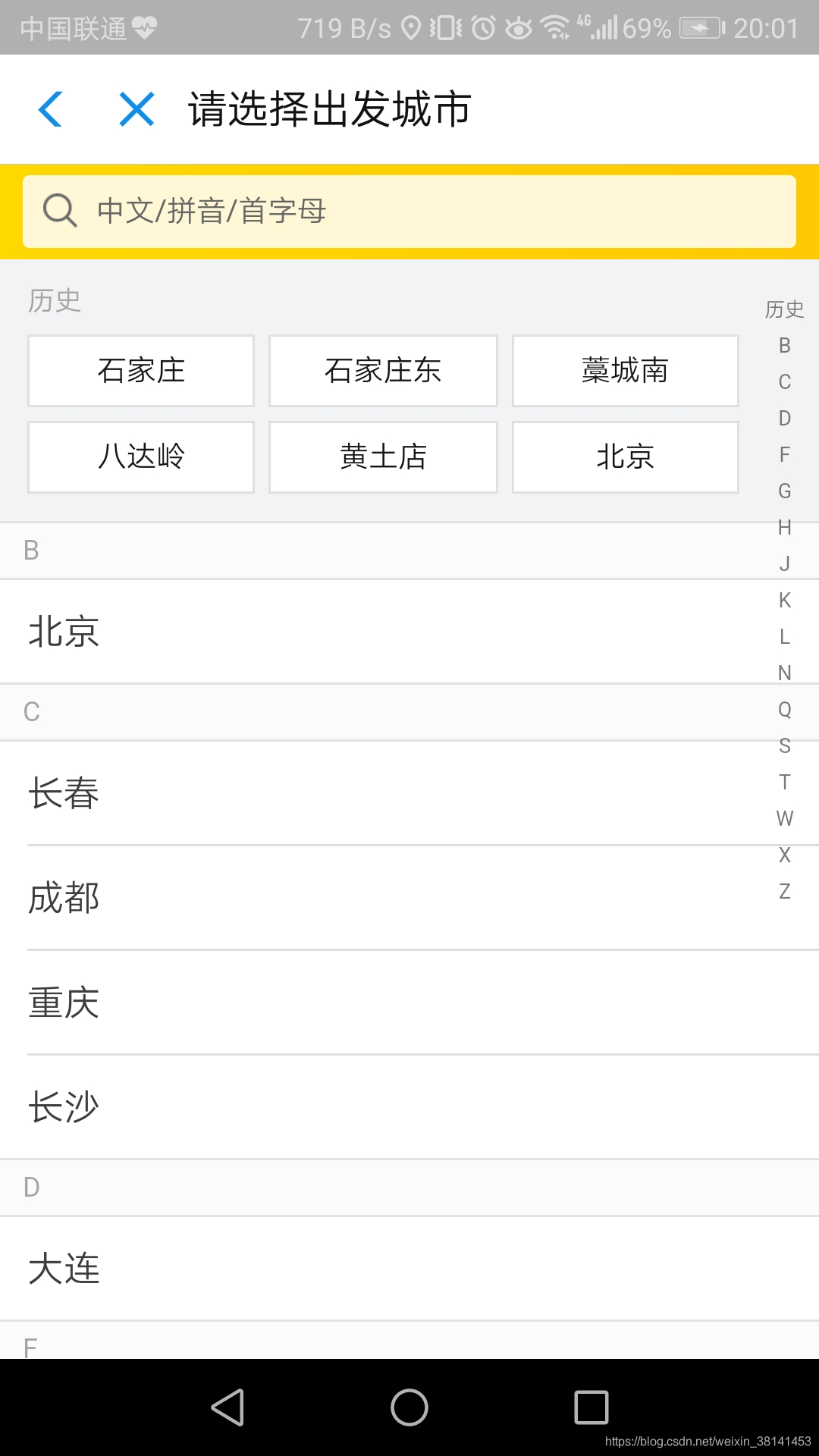Jump to letter Z in index
The width and height of the screenshot is (819, 1456).
tap(785, 892)
